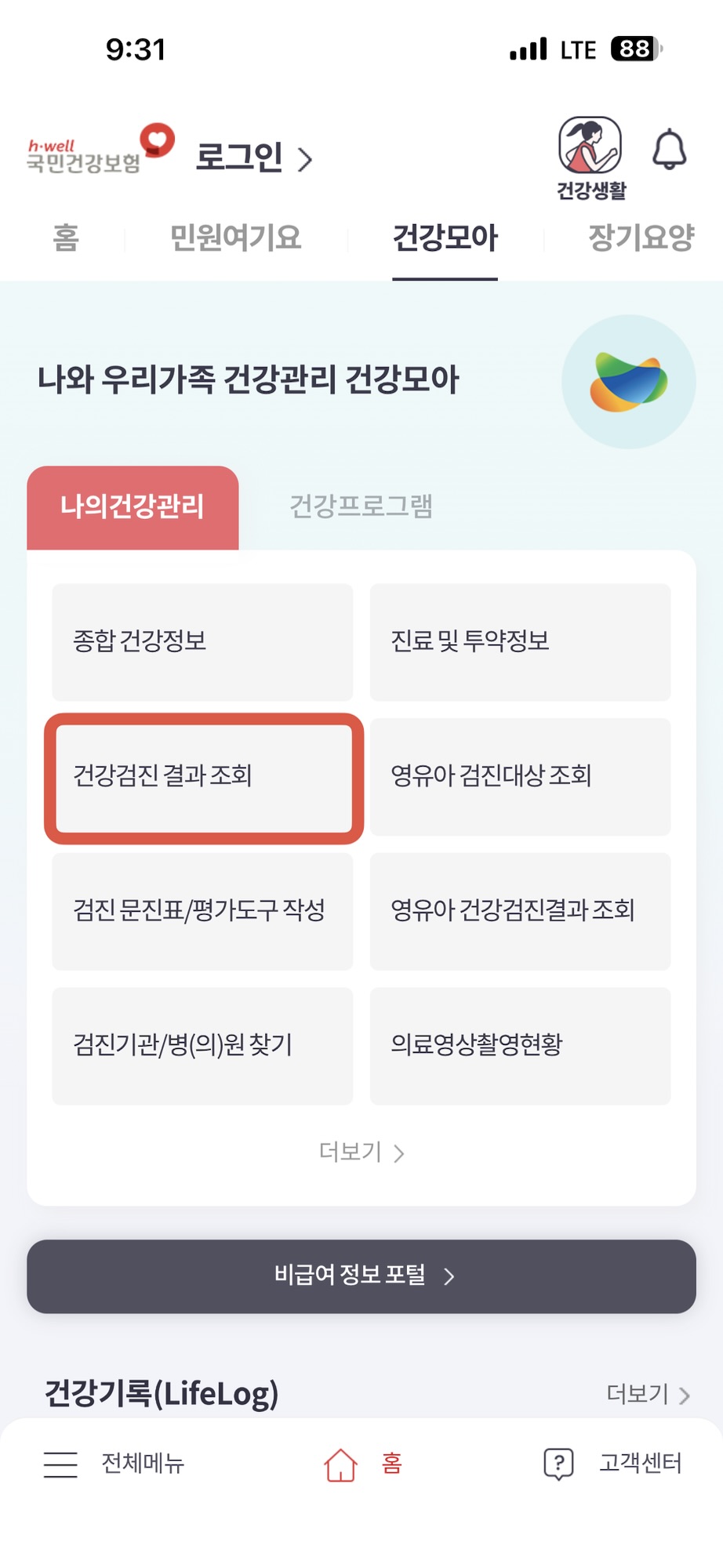Switch to the 홈 top tab
This screenshot has height=1568, width=723.
pos(66,238)
